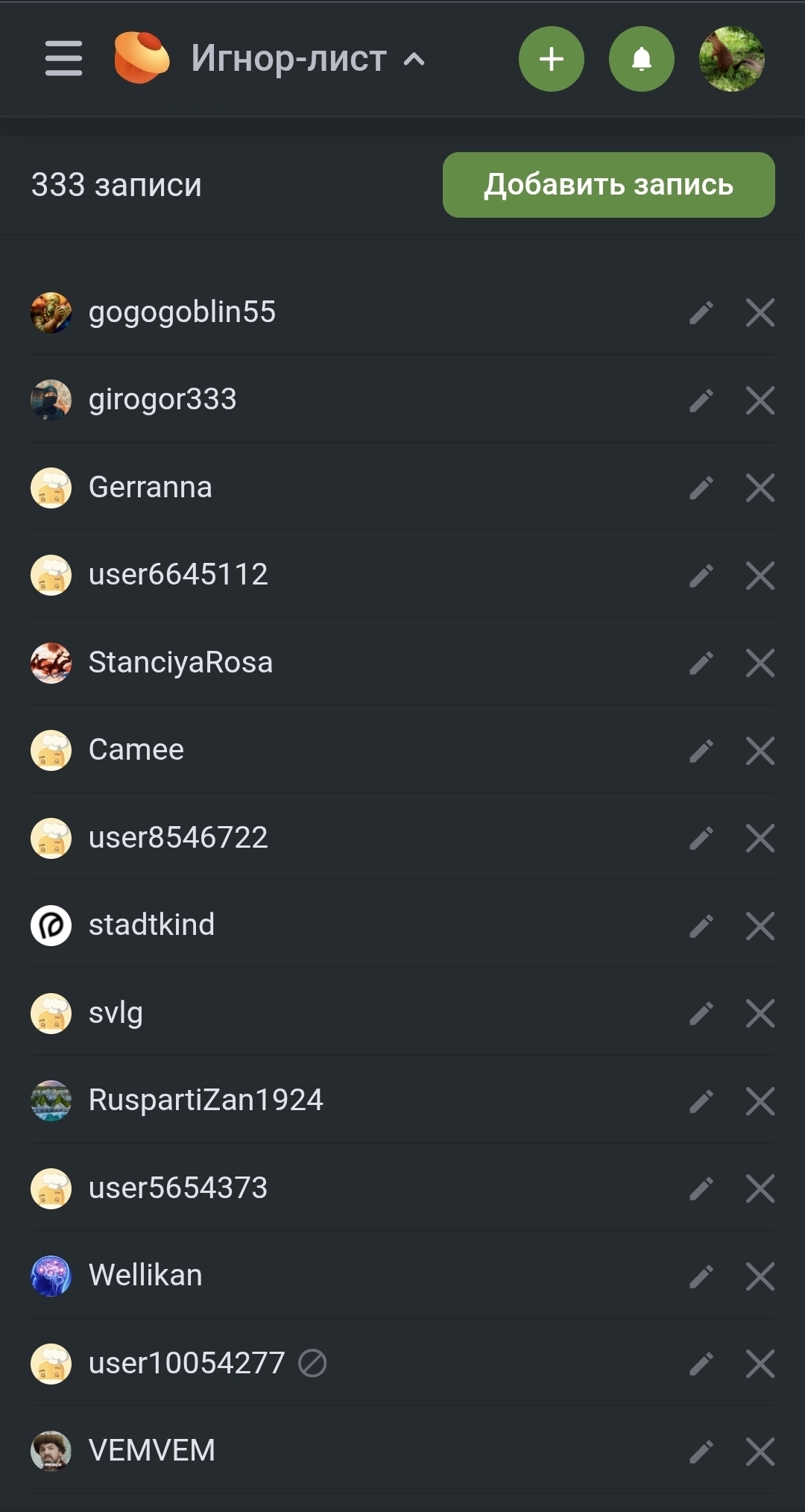Open Gerranna's profile

(x=150, y=488)
